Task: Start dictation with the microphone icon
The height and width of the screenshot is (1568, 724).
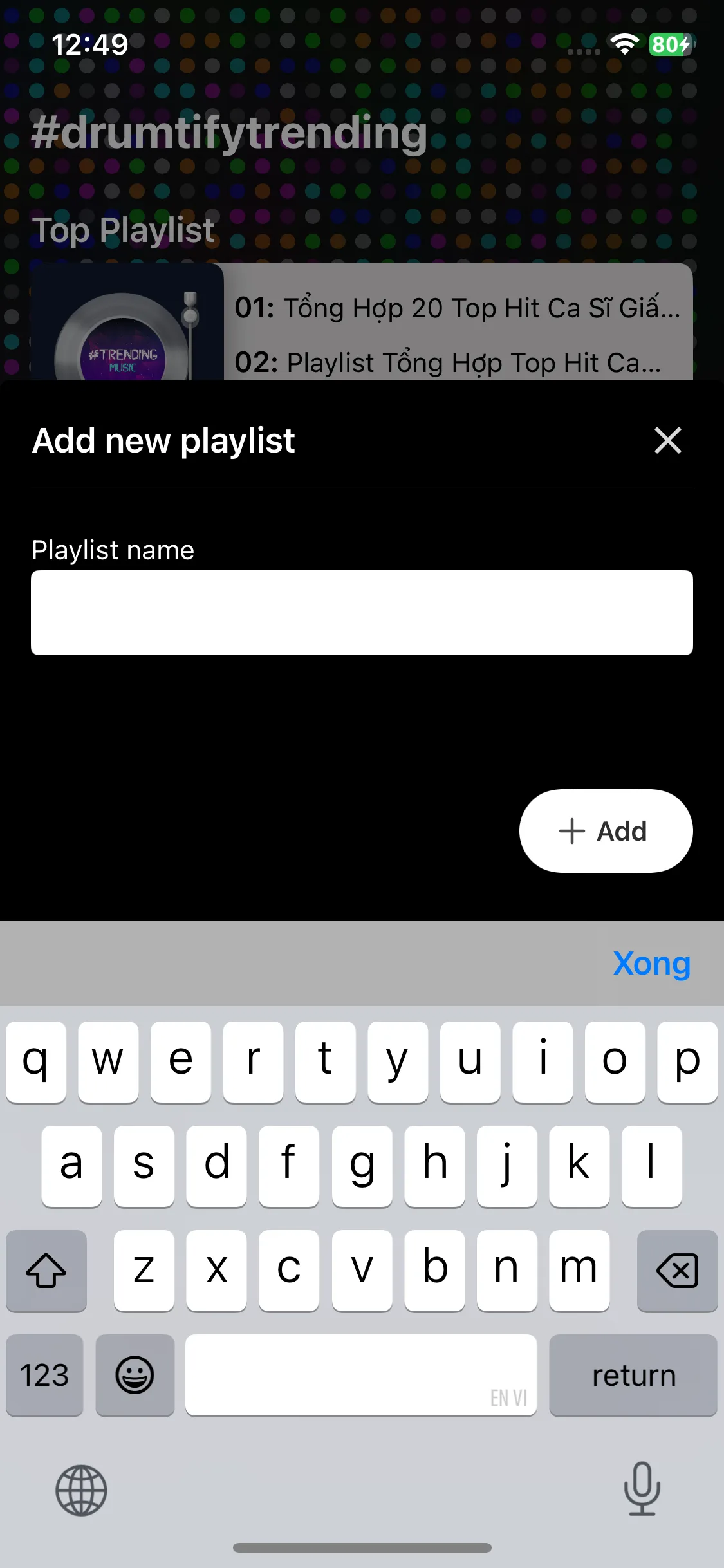Action: click(x=642, y=1489)
